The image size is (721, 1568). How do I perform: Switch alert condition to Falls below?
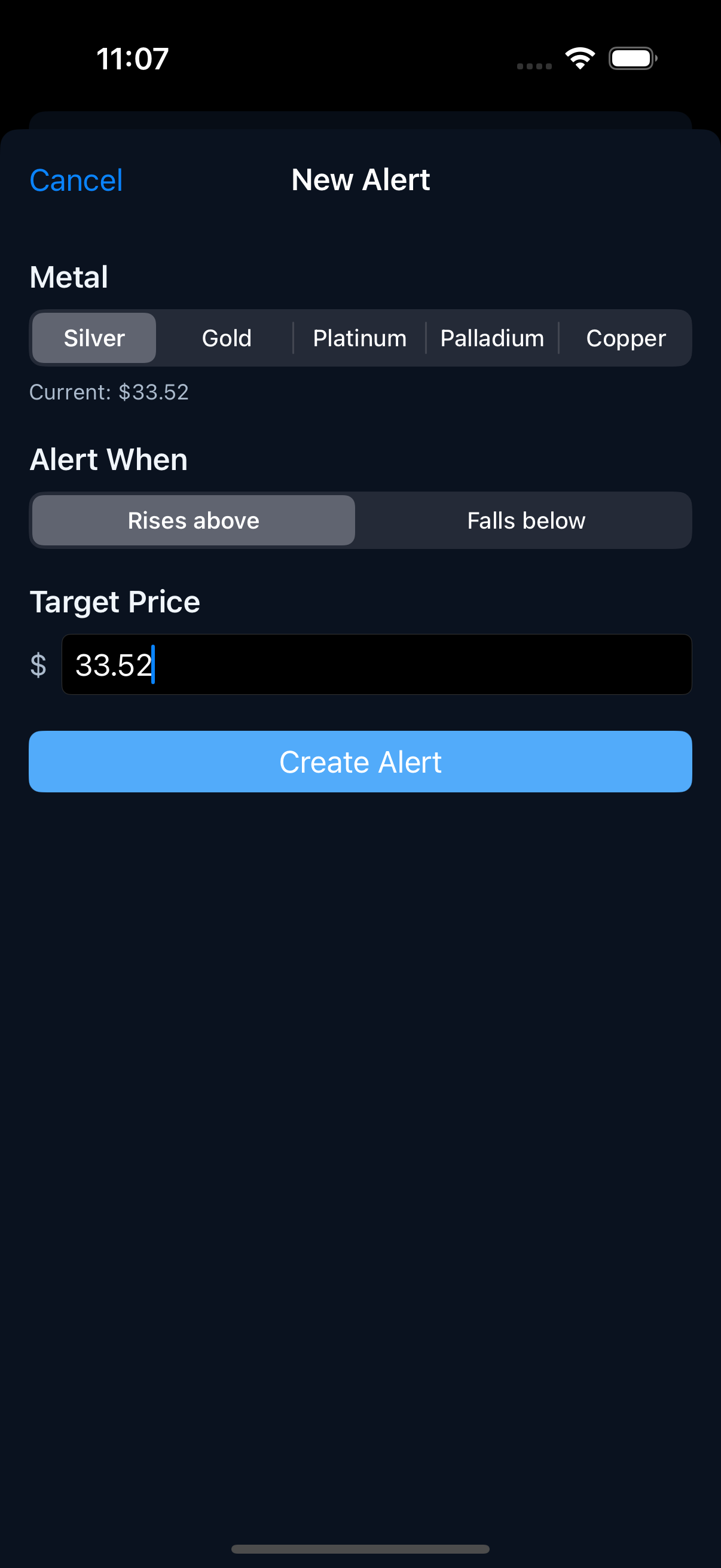click(x=525, y=520)
